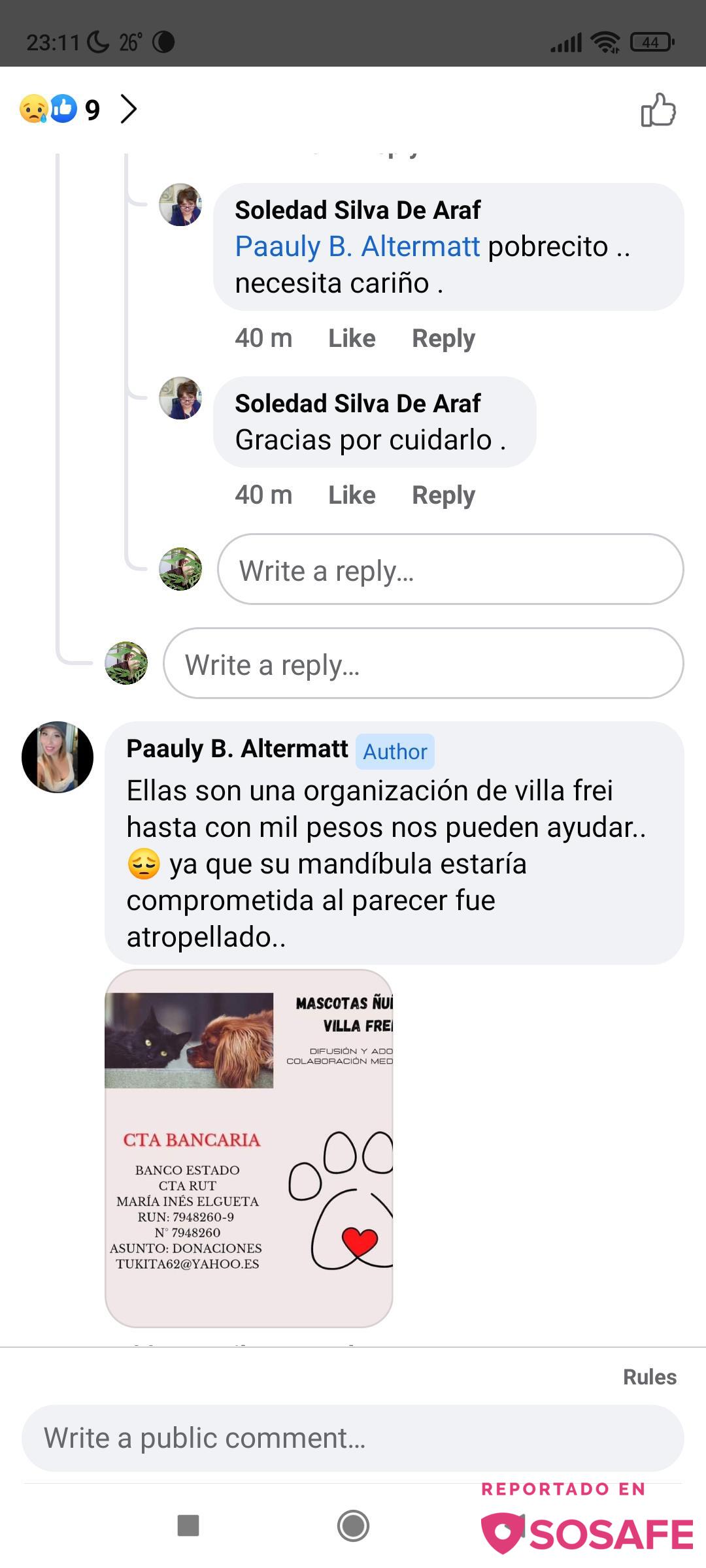Like the post with the thumbs-up icon
706x1568 pixels.
(658, 110)
